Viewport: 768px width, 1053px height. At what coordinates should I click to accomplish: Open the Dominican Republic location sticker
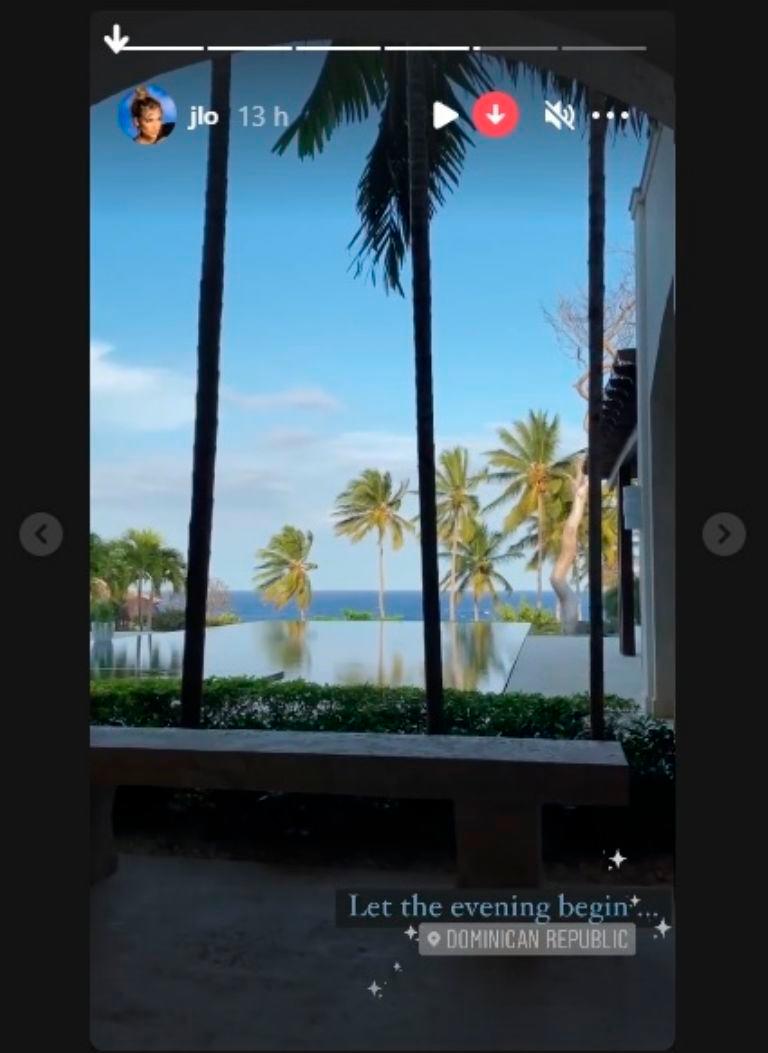tap(527, 939)
